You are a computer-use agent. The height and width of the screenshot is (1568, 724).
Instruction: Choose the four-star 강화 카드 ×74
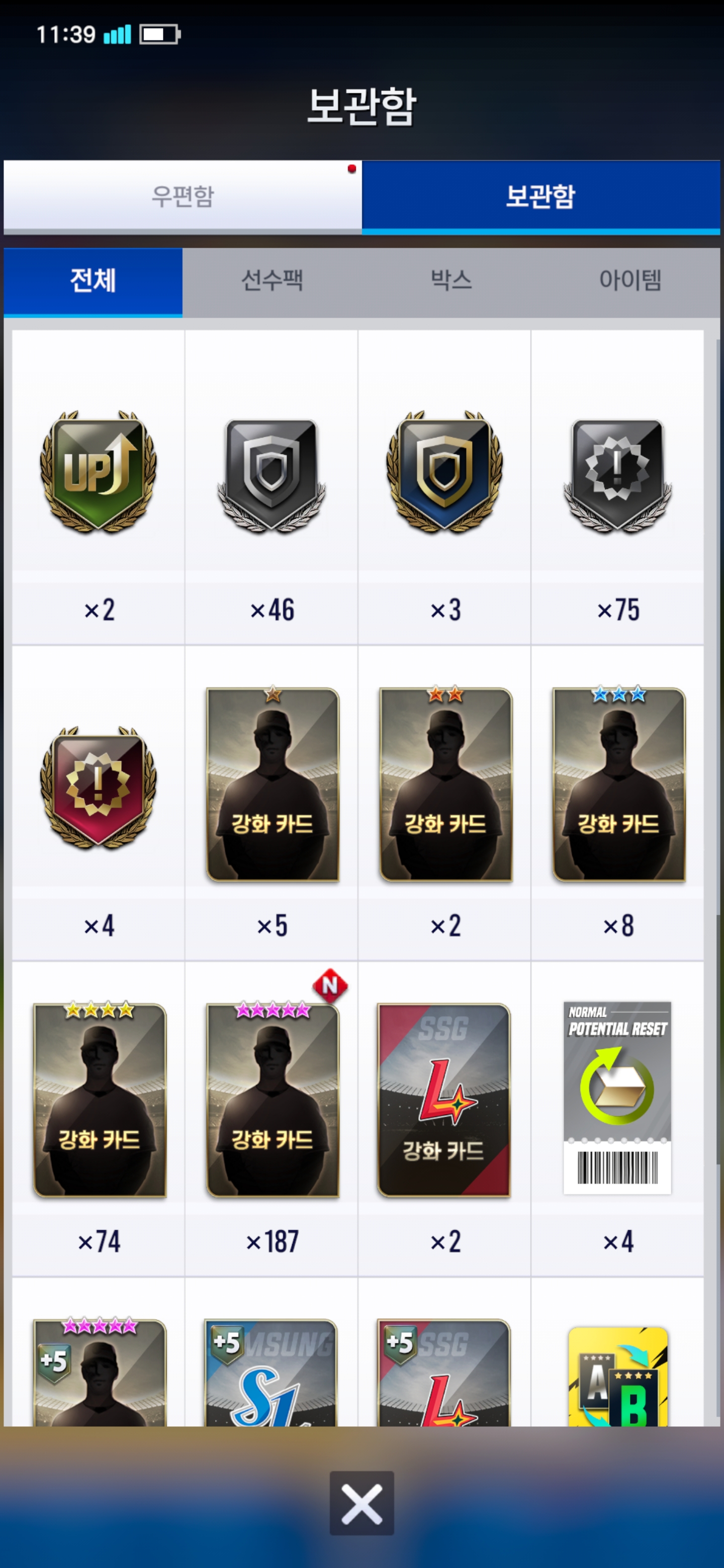[99, 1119]
